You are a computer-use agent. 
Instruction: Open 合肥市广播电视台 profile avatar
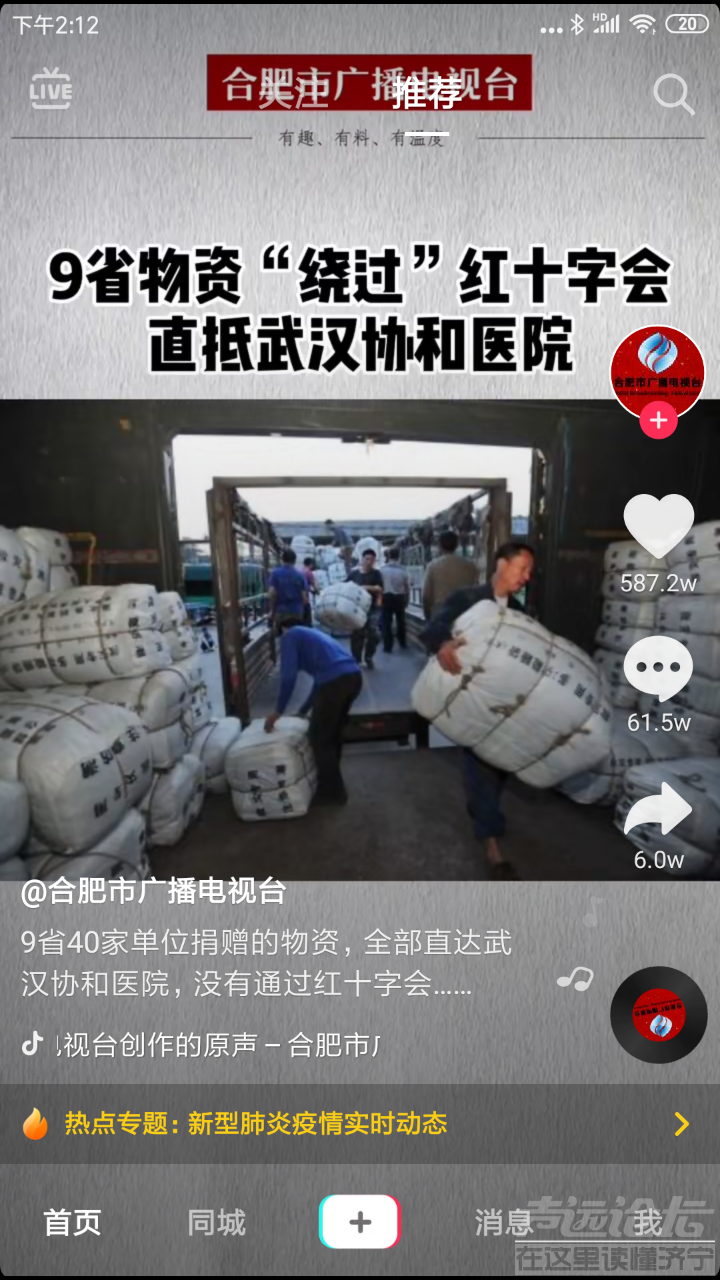tap(657, 373)
